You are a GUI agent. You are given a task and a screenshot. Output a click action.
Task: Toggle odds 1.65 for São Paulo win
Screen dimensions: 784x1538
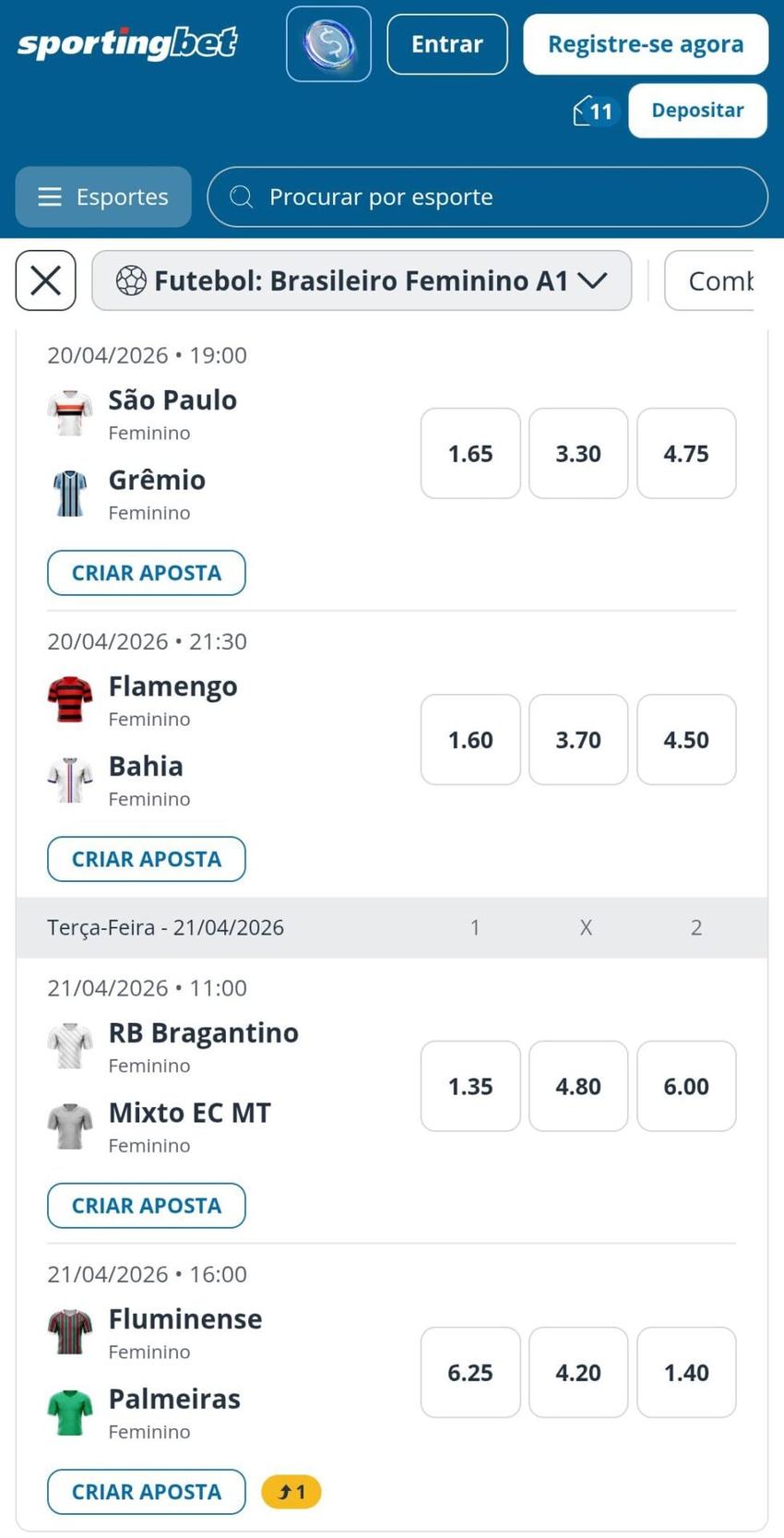[x=469, y=453]
